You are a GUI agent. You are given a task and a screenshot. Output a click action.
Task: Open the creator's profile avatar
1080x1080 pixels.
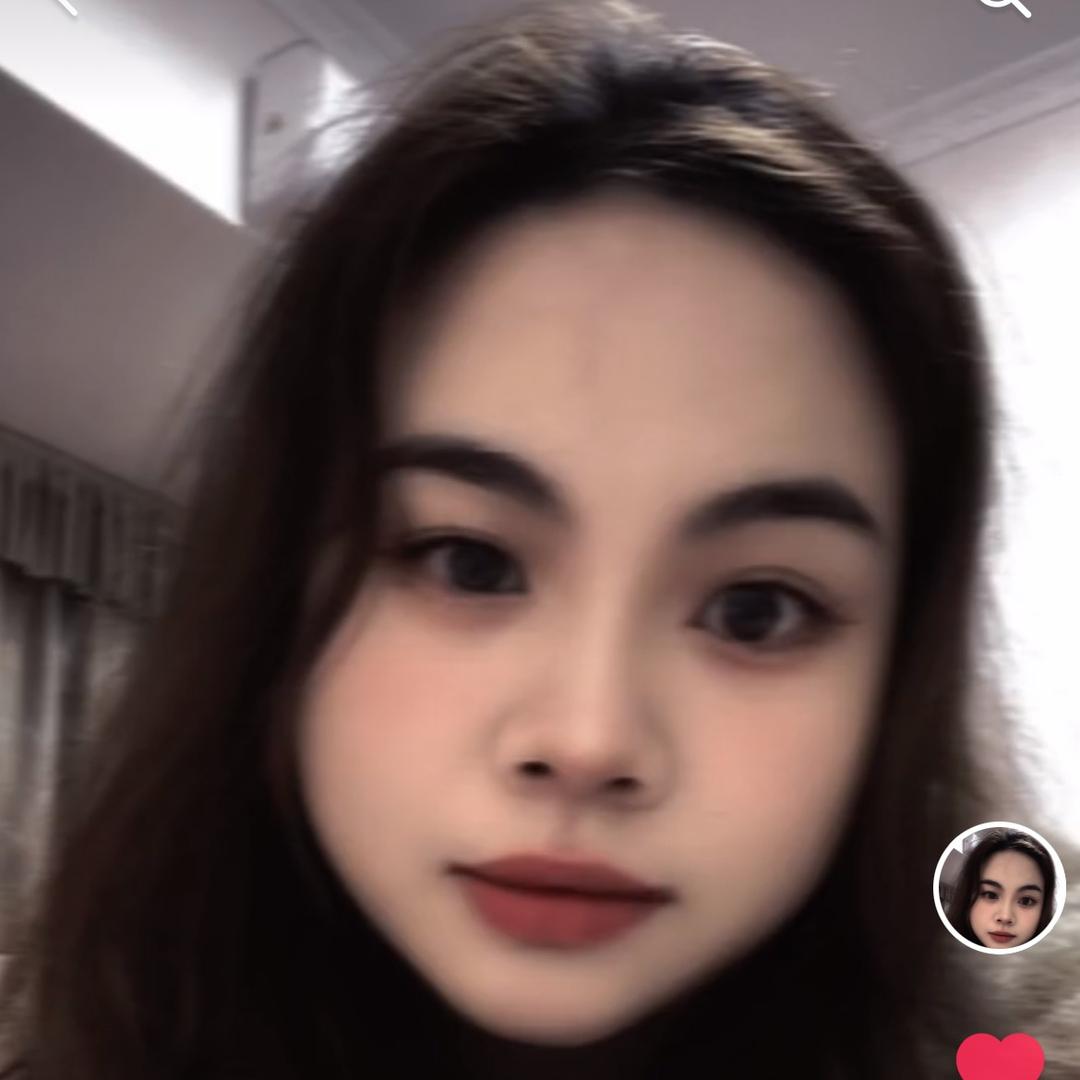999,888
